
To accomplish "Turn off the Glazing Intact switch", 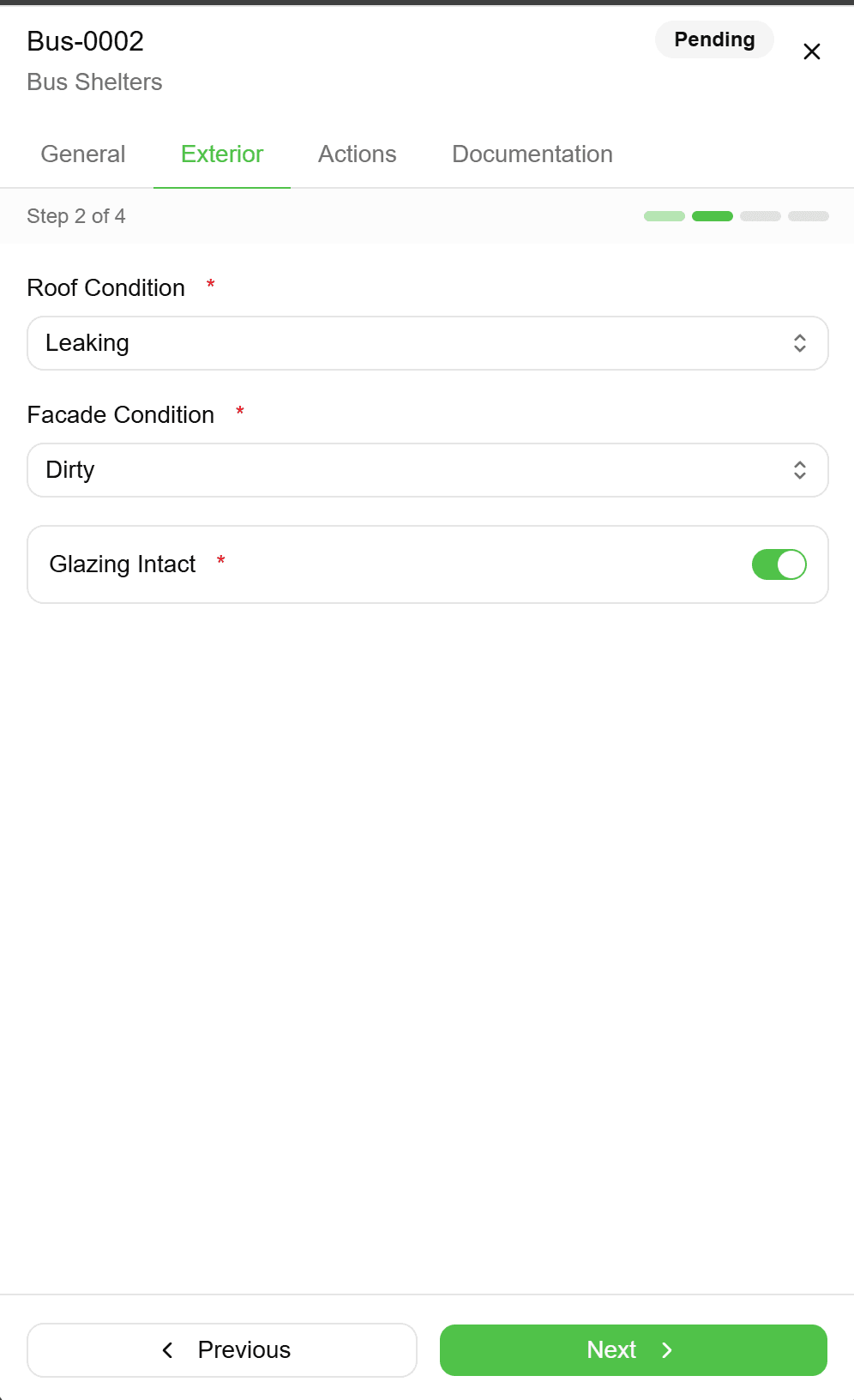I will click(779, 564).
